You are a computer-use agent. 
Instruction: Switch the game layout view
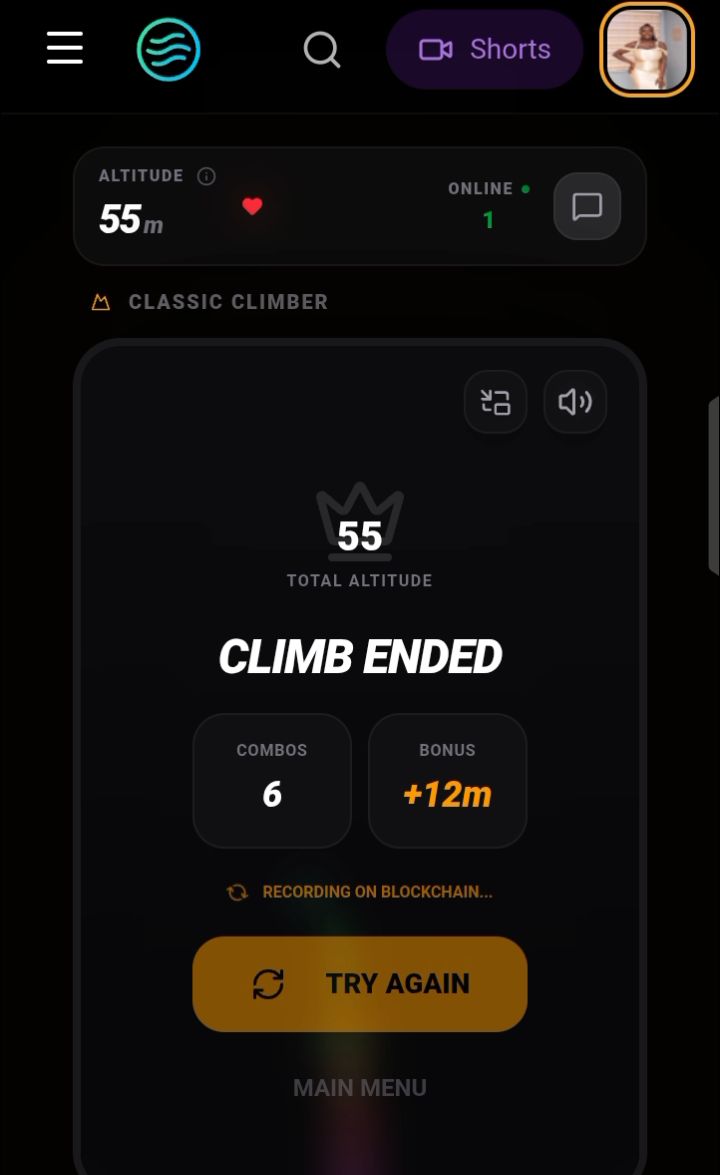click(x=495, y=402)
